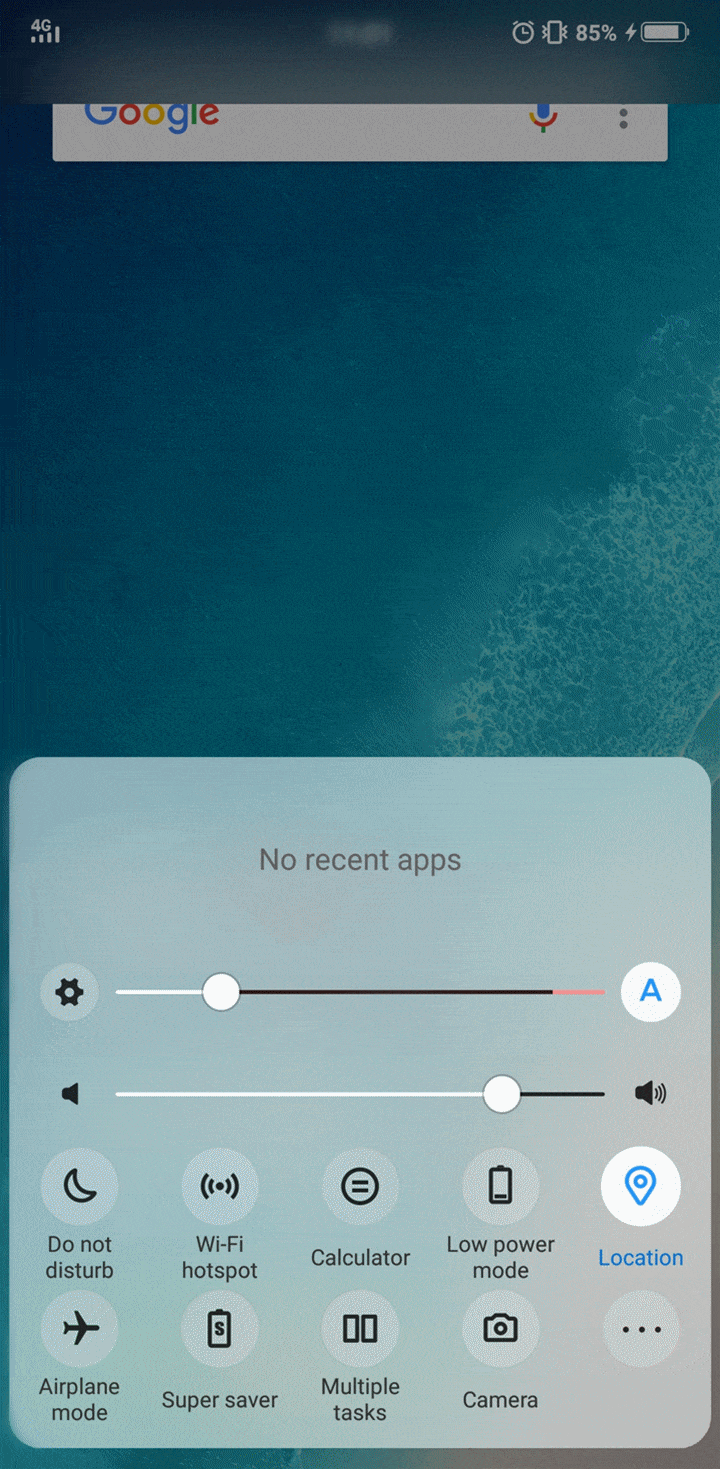720x1469 pixels.
Task: Open the Calculator shortcut
Action: tap(360, 1187)
